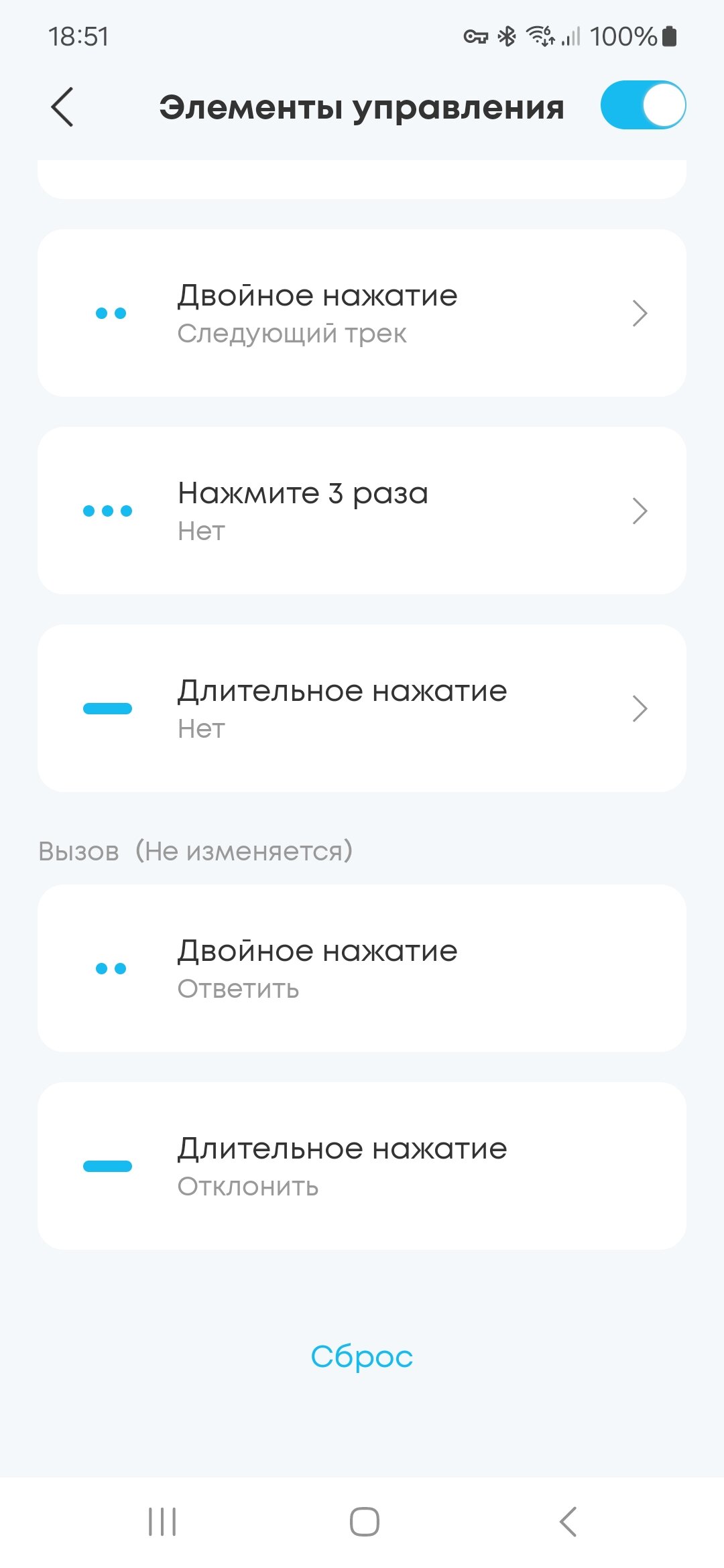The width and height of the screenshot is (724, 1568).
Task: Turn off the Элементы управления switch
Action: click(642, 106)
